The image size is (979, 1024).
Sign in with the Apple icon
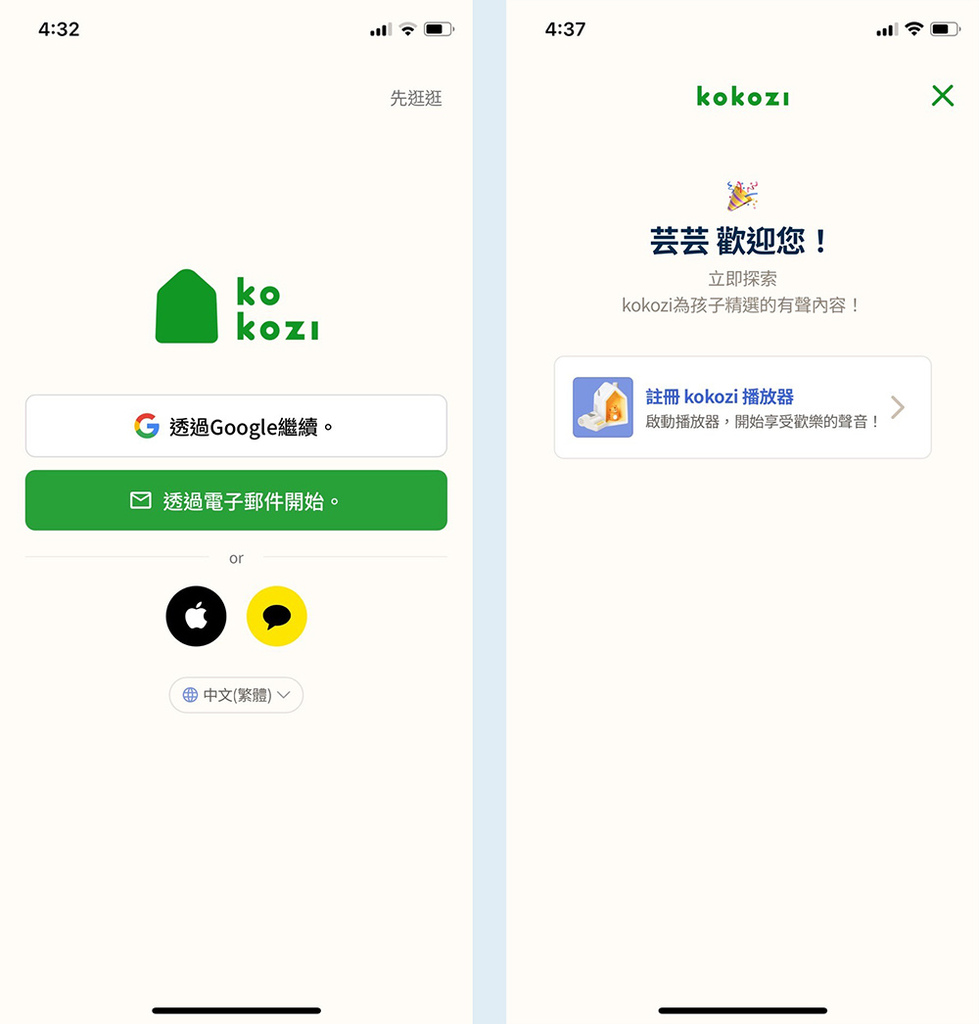(x=196, y=616)
